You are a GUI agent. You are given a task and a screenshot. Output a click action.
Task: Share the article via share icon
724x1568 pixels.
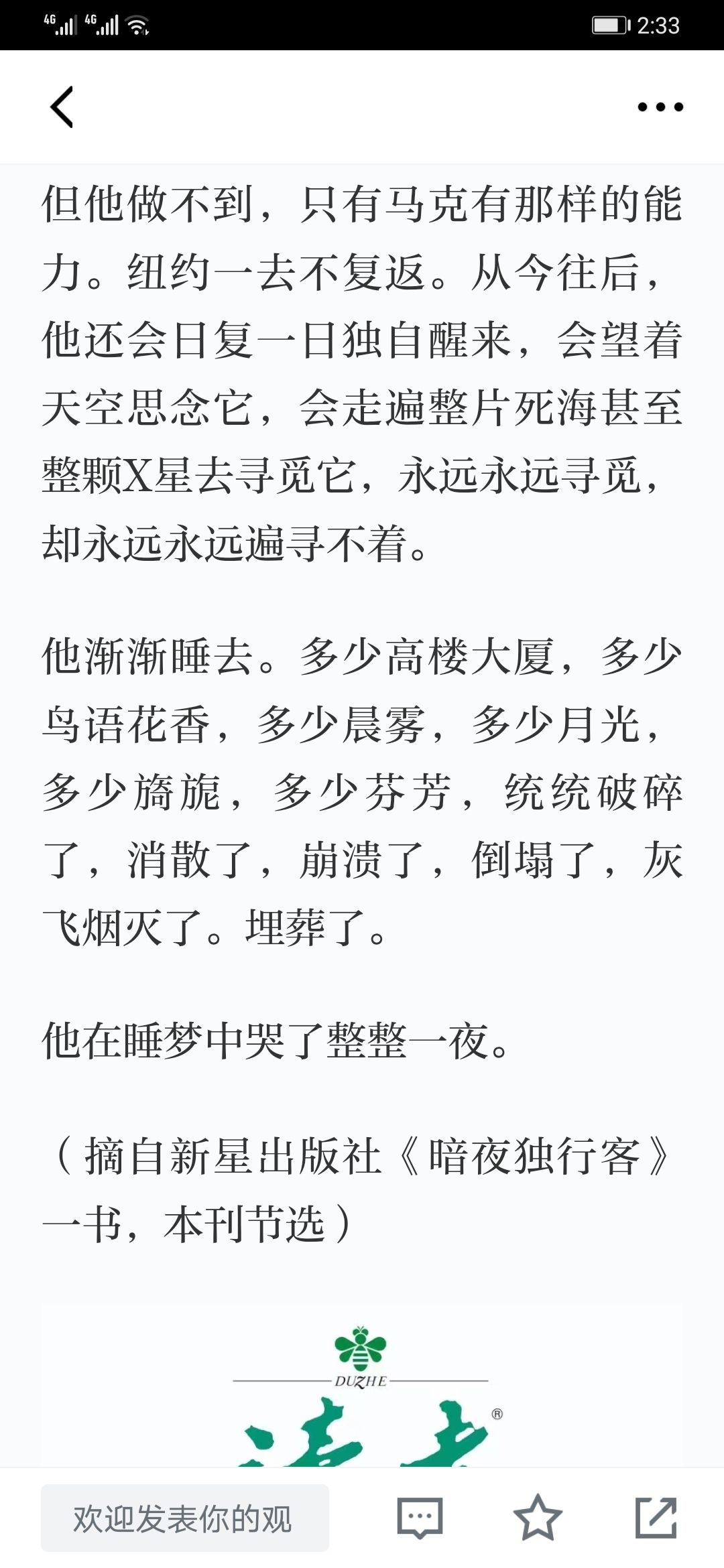(x=656, y=1518)
